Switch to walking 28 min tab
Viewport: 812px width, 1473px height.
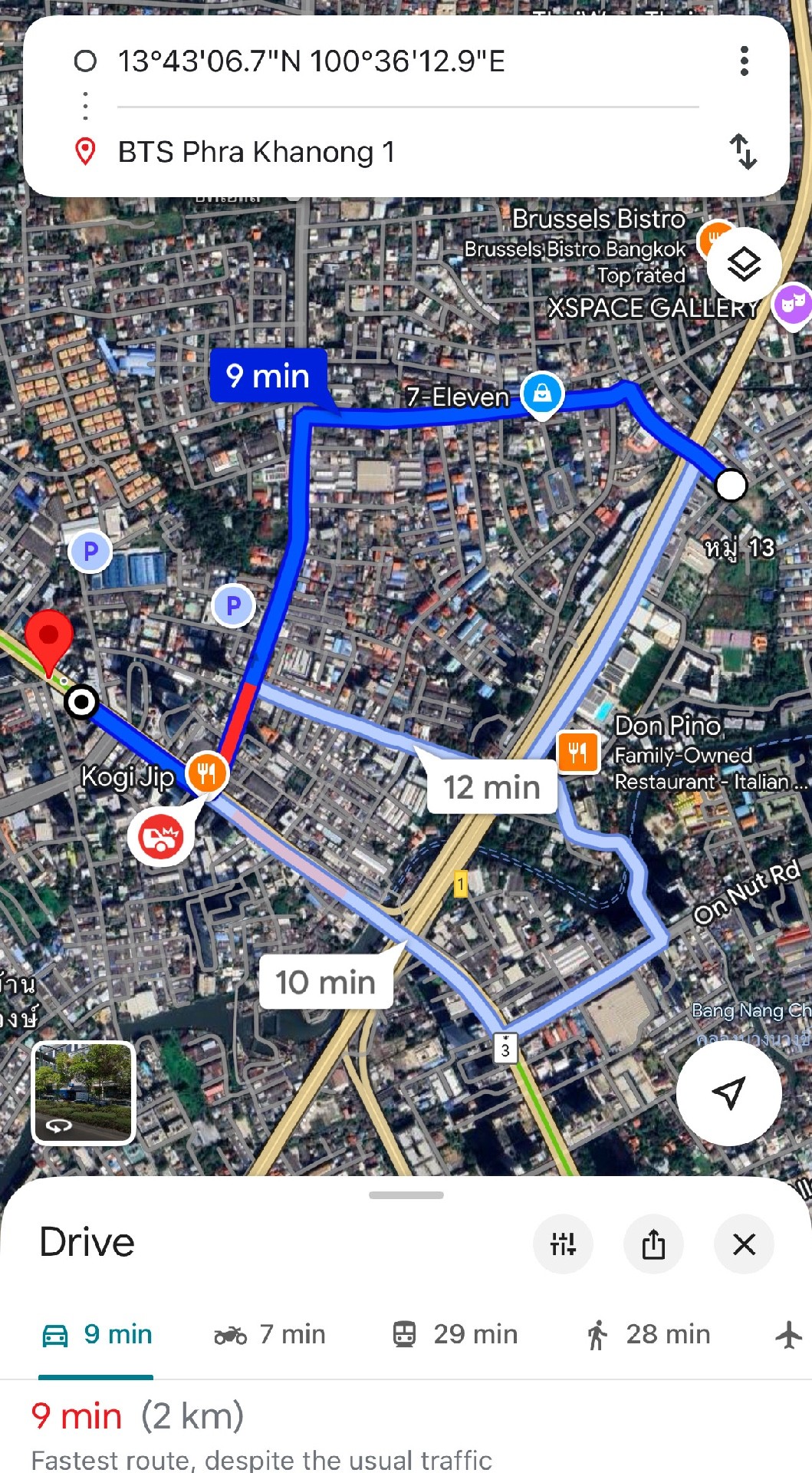click(x=648, y=1335)
